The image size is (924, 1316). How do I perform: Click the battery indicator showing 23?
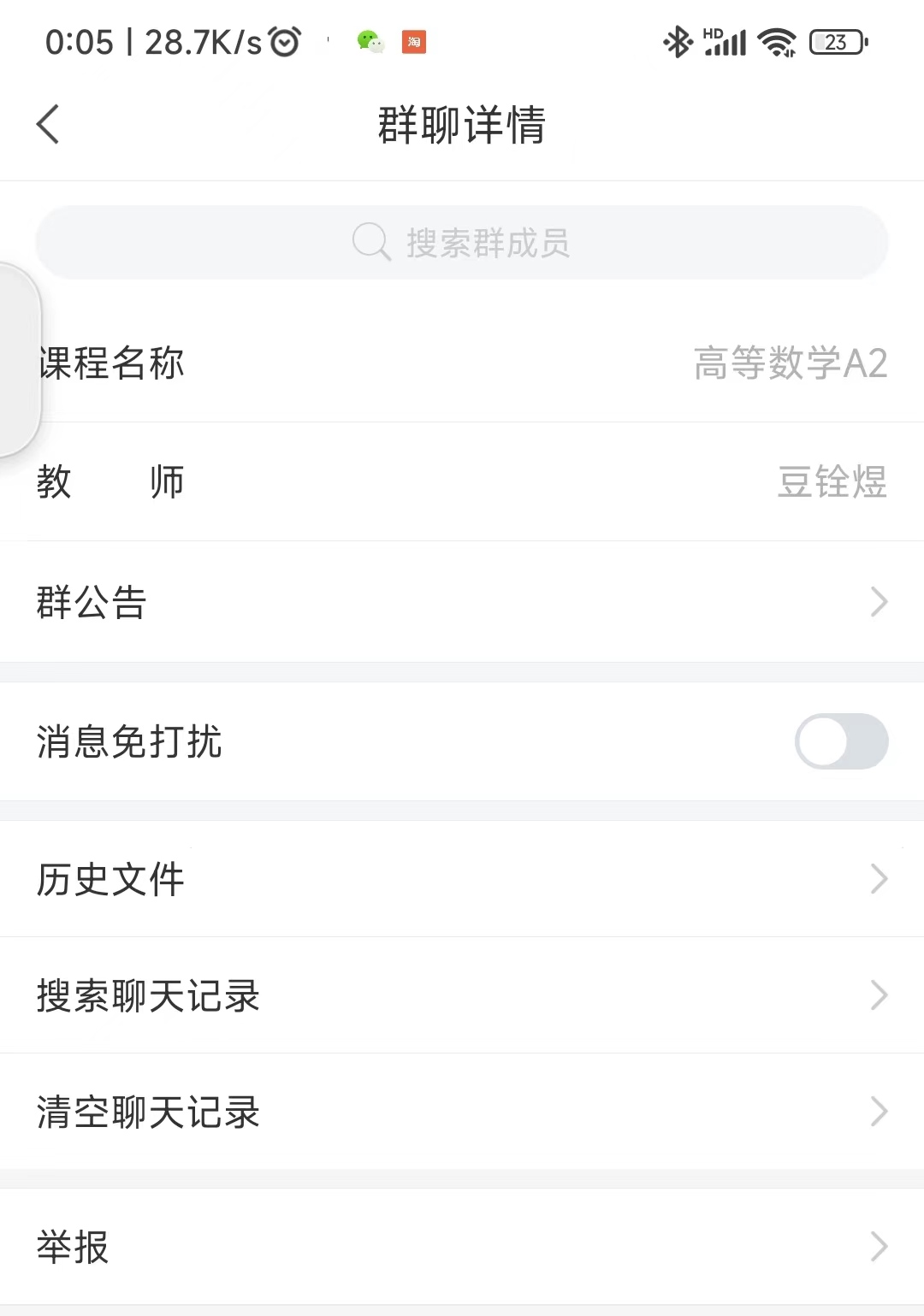point(837,40)
